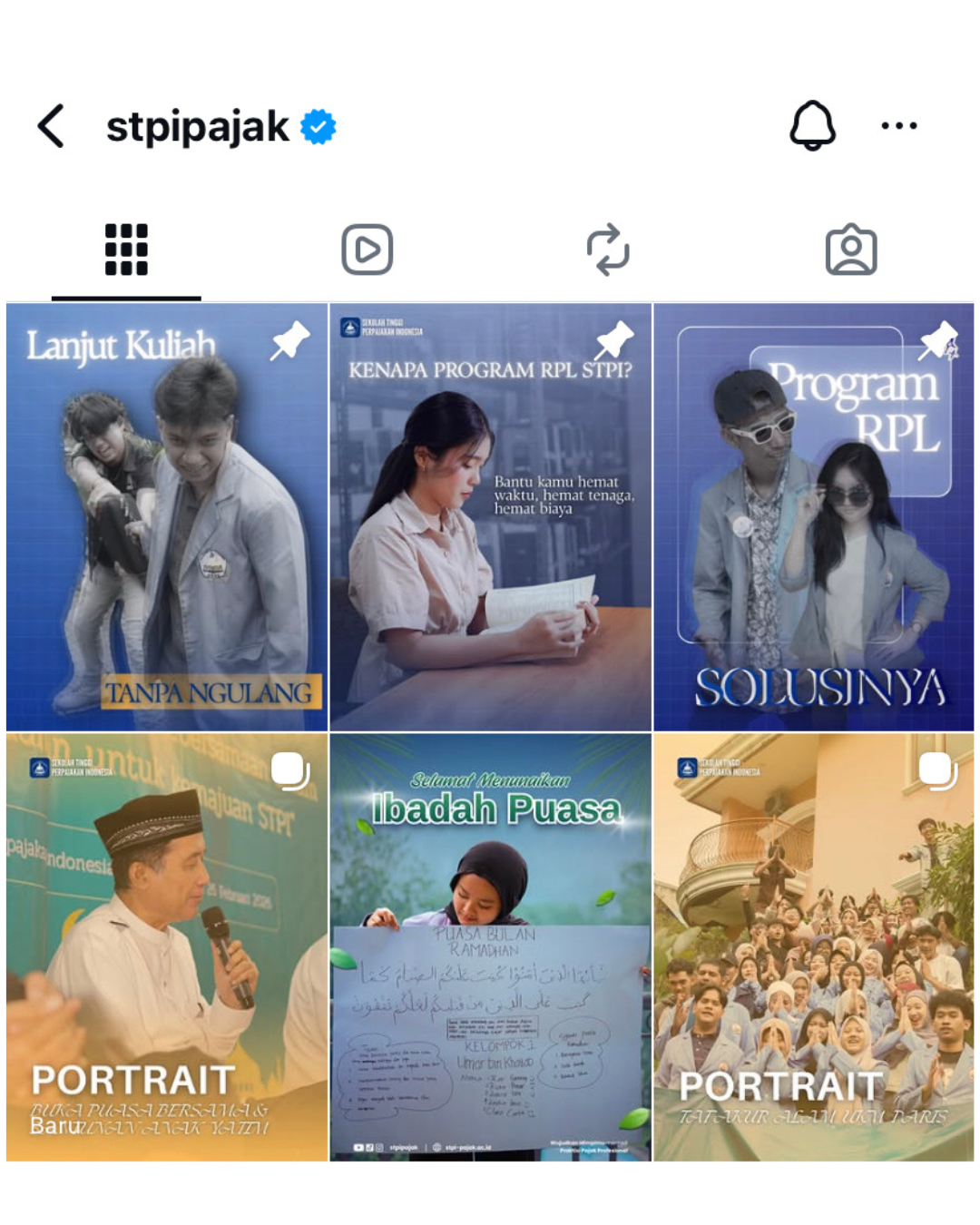The image size is (980, 1225).
Task: Open the 'Ibadah Puasa' post
Action: pos(490,947)
